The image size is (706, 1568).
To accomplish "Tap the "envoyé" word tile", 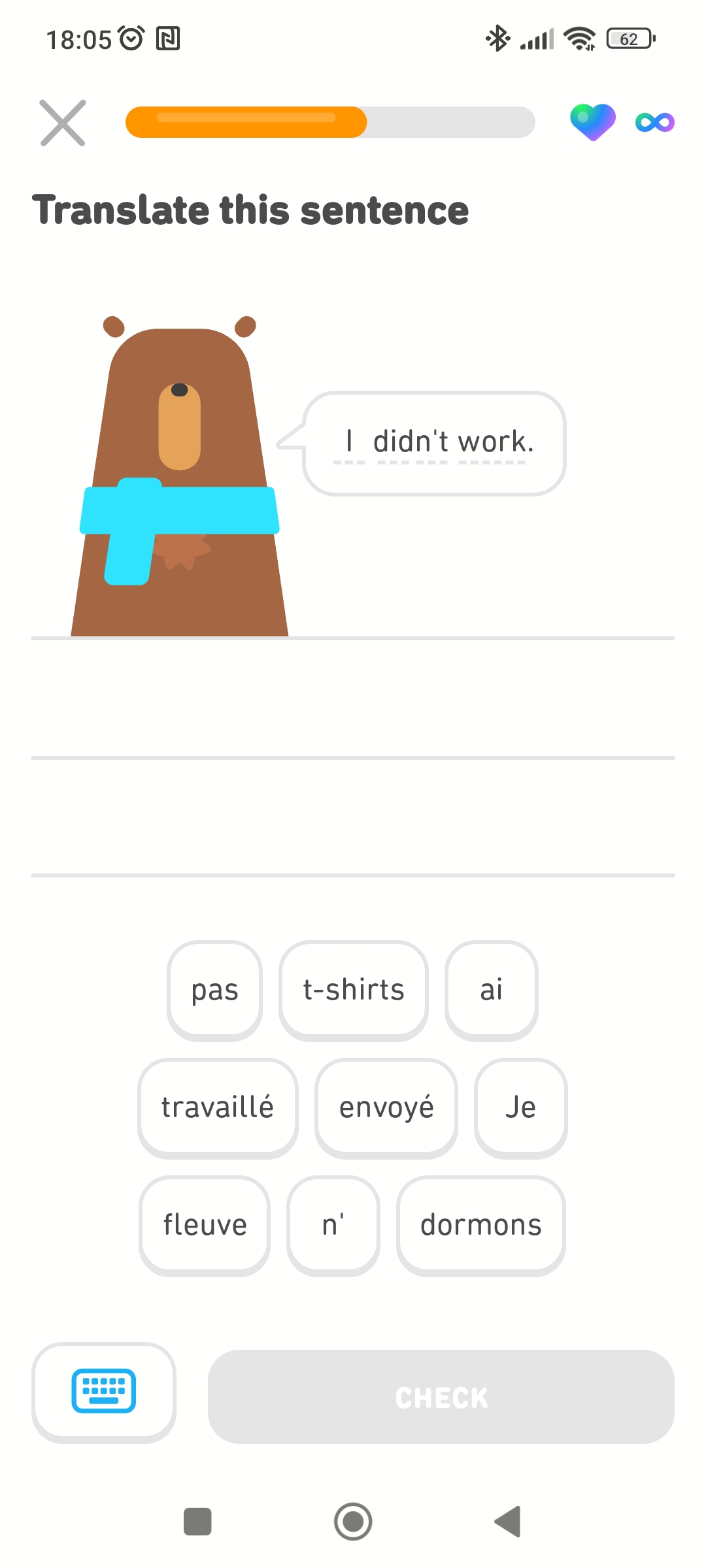I will coord(386,1107).
